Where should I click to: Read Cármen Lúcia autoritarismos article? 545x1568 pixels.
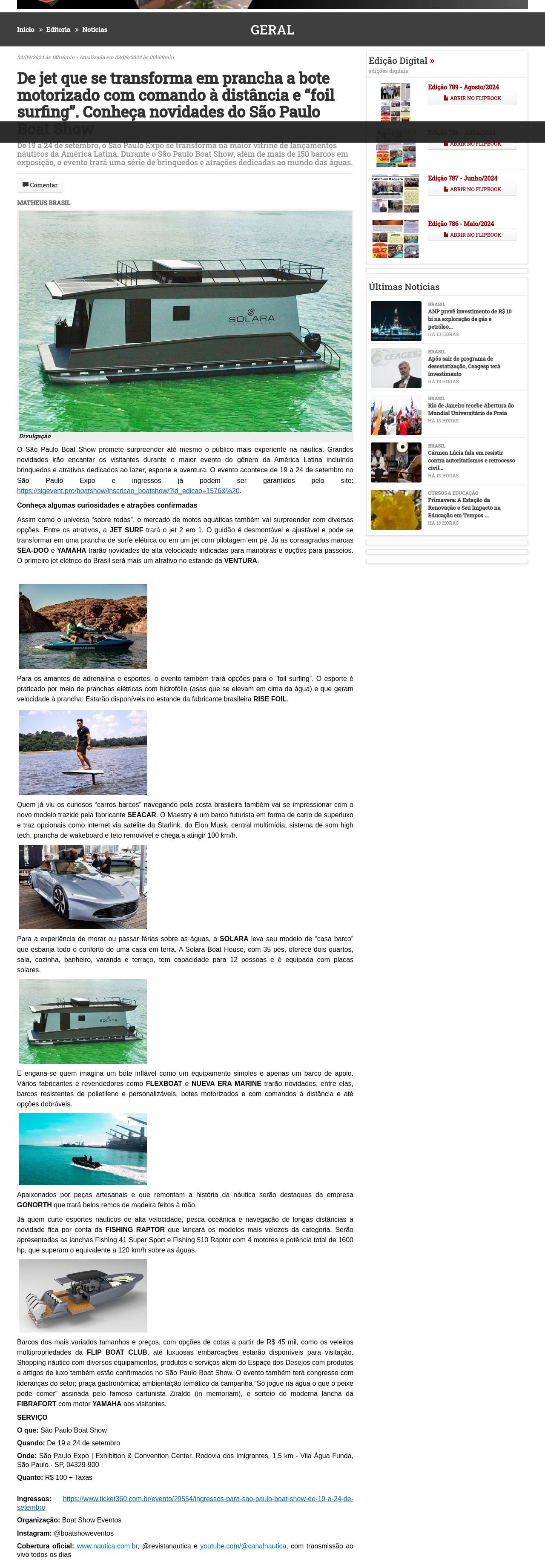(471, 460)
